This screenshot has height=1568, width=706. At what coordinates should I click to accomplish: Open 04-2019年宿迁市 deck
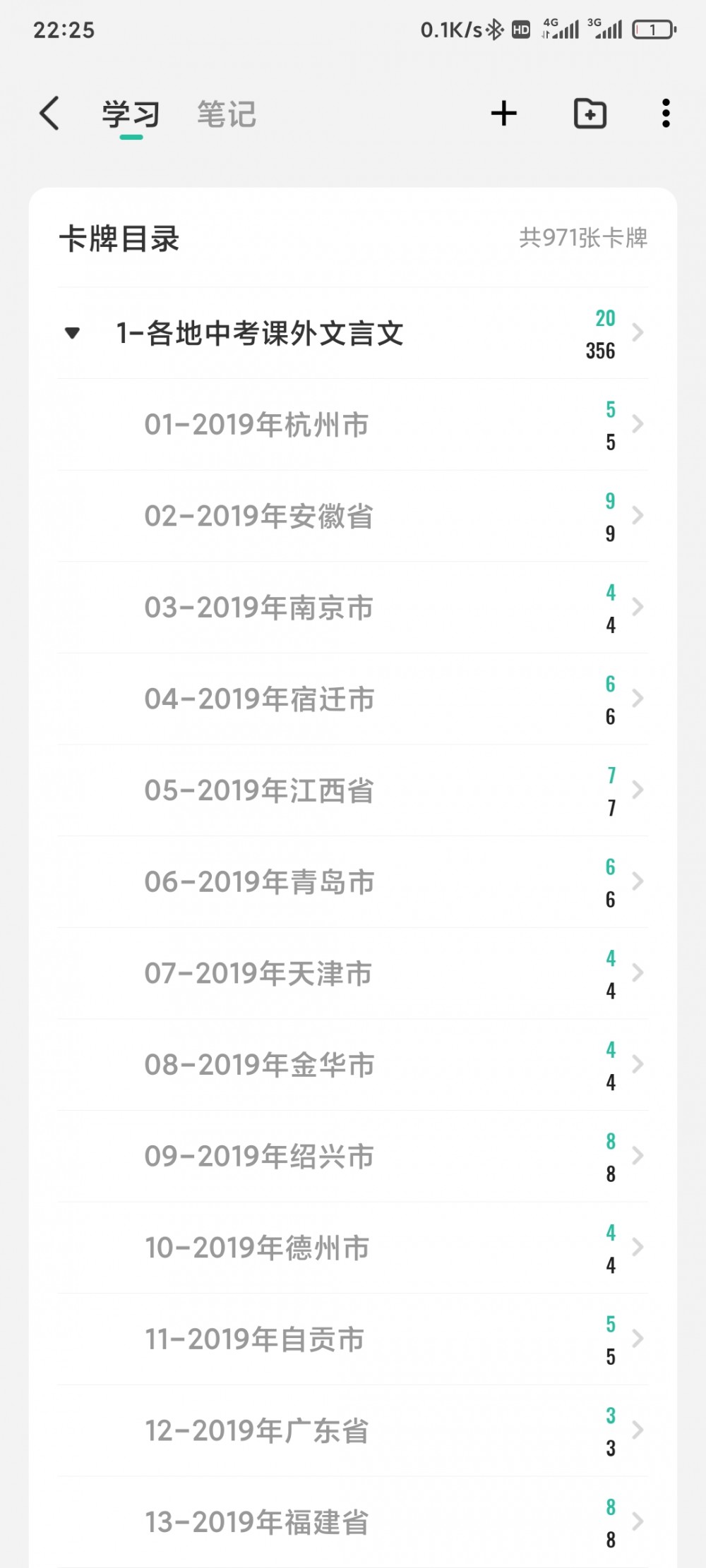click(353, 699)
